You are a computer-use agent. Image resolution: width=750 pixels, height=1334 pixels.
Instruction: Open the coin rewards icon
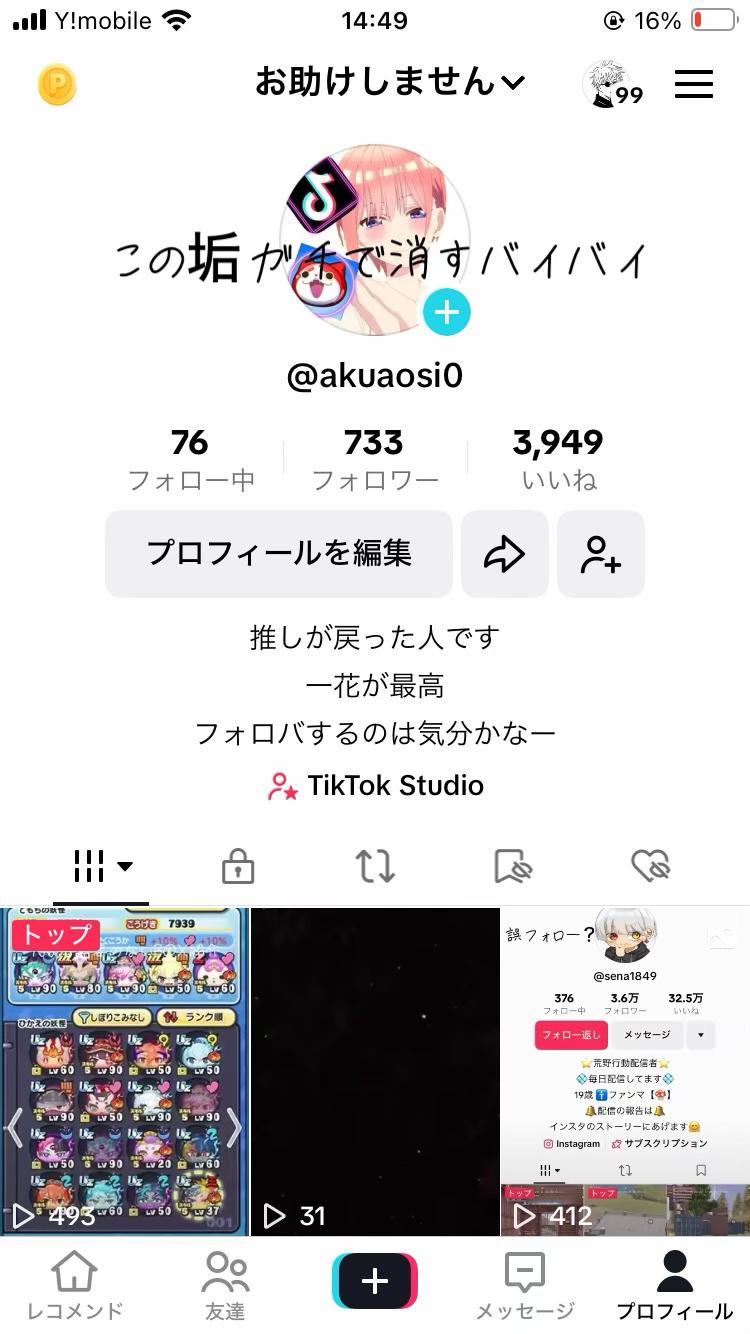tap(57, 85)
